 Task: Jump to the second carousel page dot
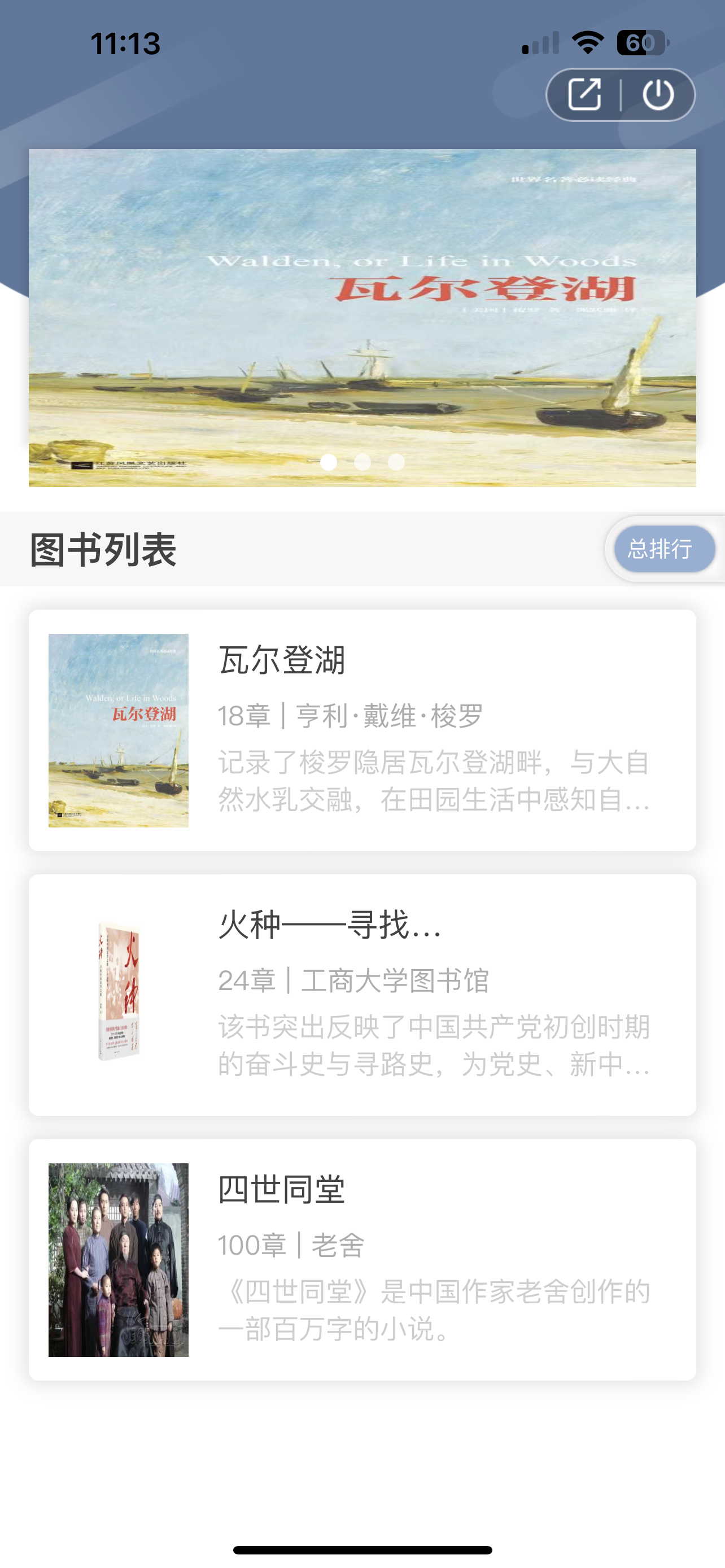point(362,462)
